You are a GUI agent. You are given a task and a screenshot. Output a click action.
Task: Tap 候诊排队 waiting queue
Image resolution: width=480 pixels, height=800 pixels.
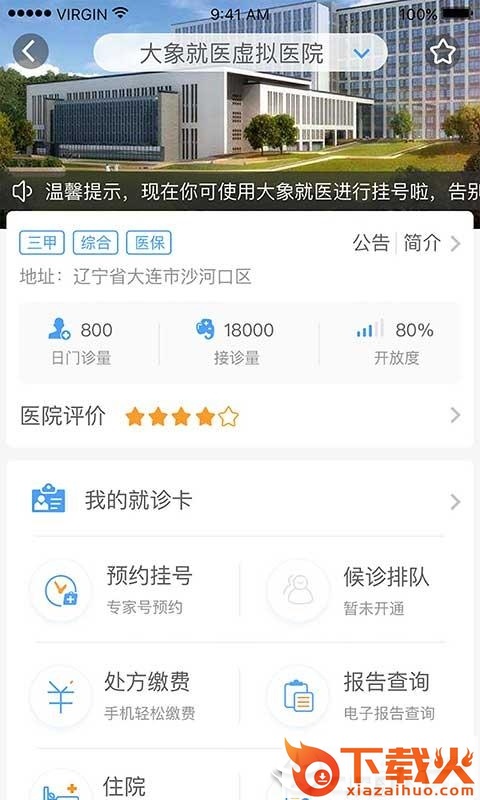pos(356,590)
